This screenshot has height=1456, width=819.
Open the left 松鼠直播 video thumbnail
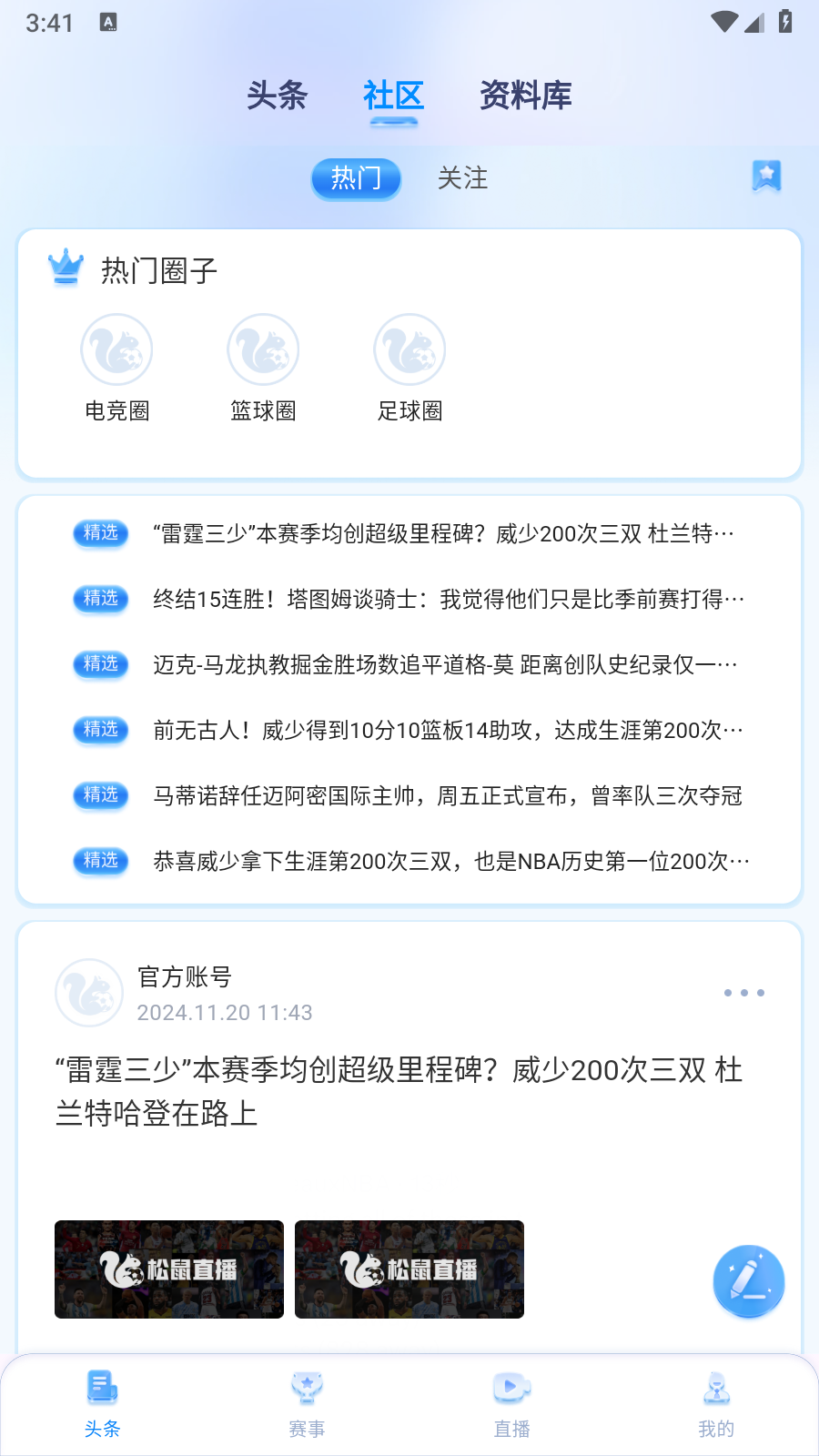coord(168,1269)
